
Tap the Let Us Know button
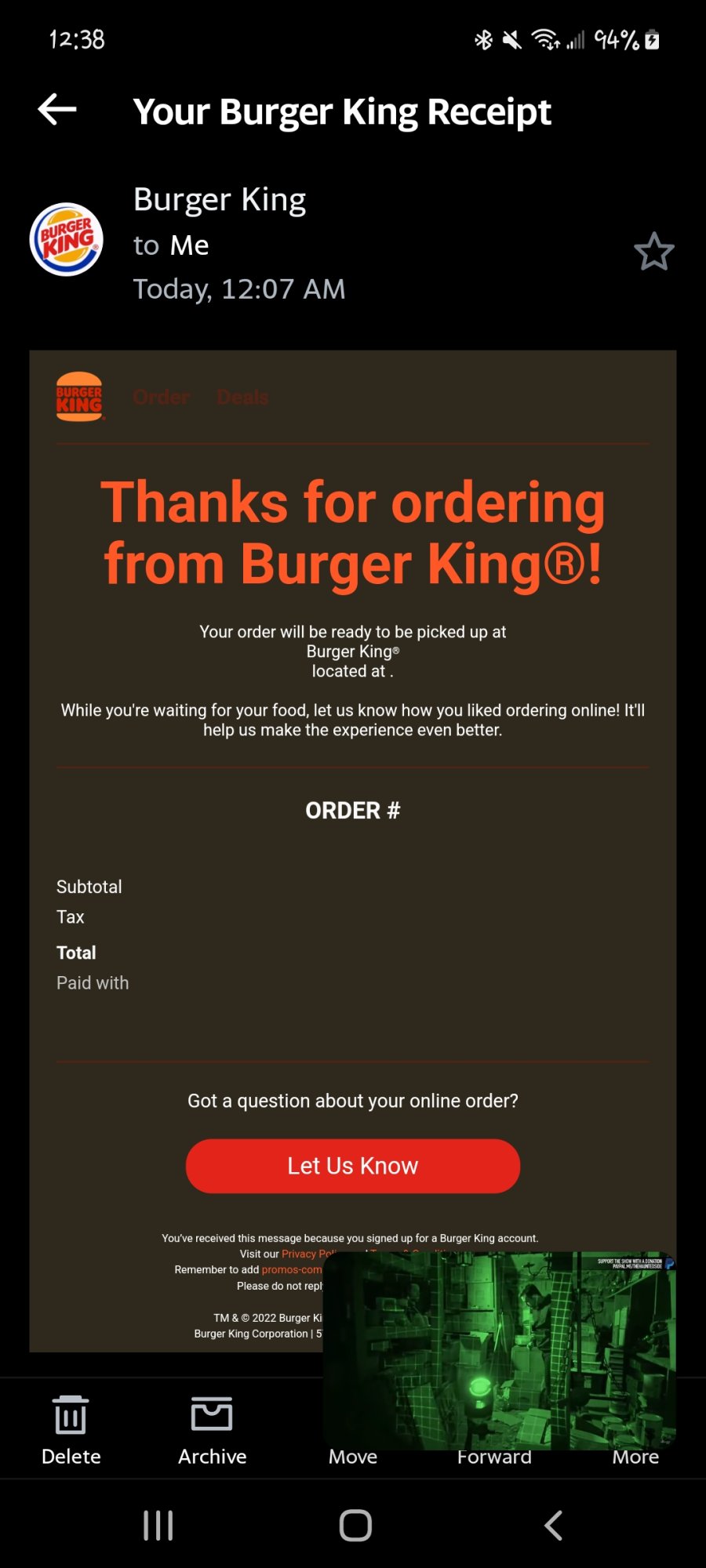352,1166
